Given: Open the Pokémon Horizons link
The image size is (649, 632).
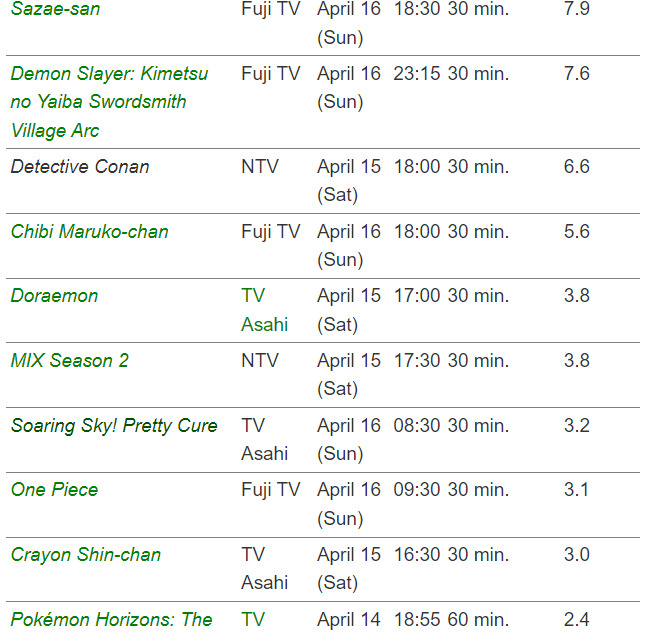Looking at the screenshot, I should [x=111, y=620].
